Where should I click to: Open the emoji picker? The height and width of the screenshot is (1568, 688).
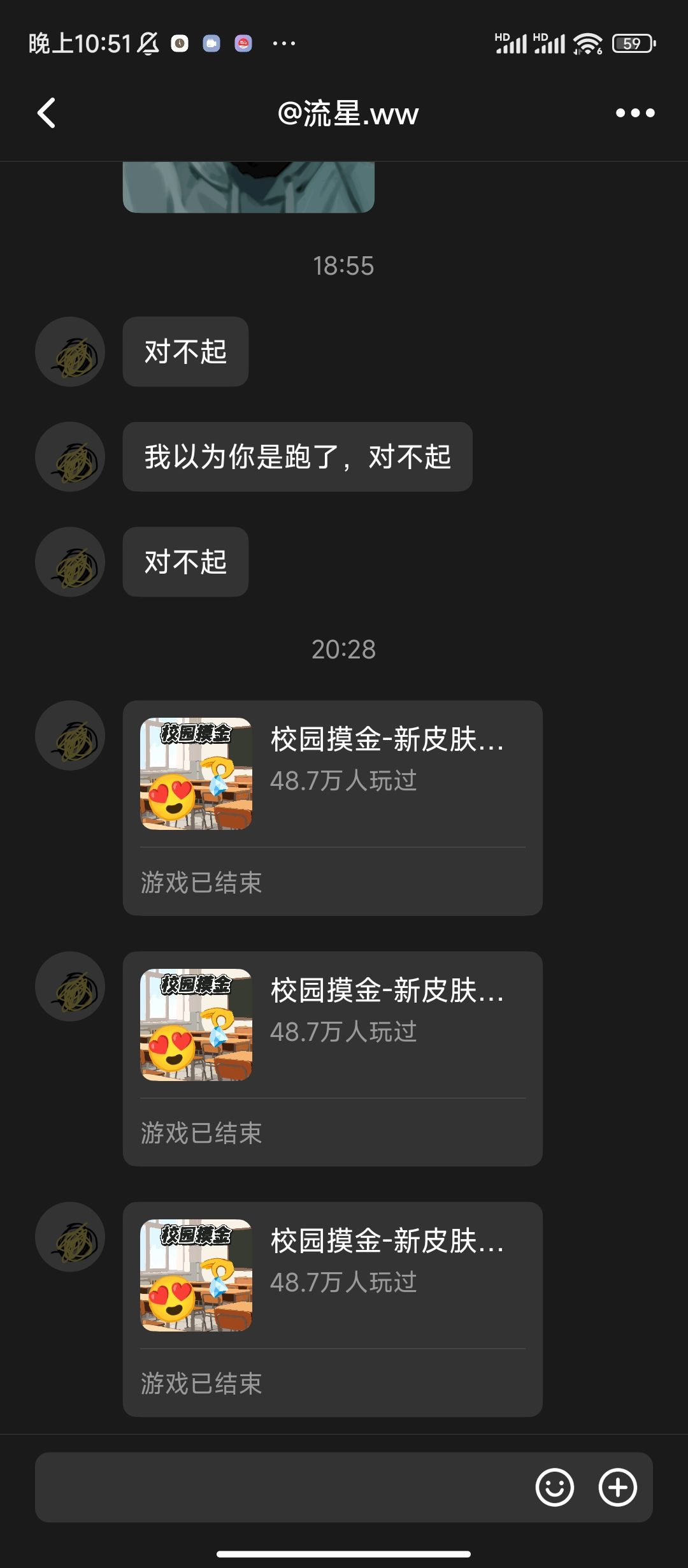[x=554, y=1487]
